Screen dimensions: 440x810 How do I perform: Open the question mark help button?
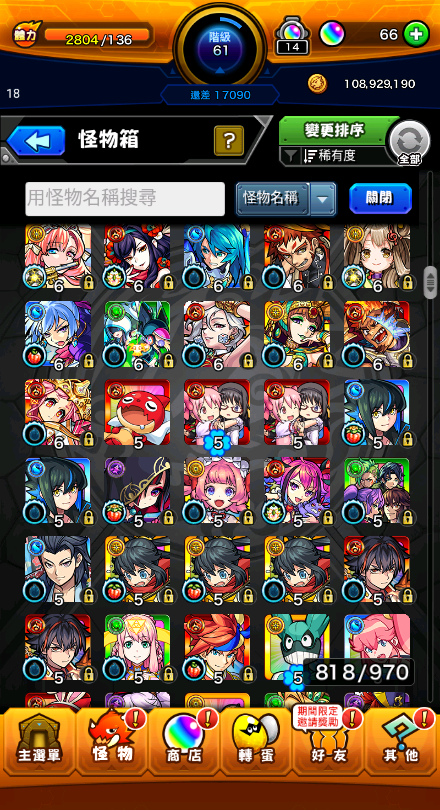coord(229,140)
